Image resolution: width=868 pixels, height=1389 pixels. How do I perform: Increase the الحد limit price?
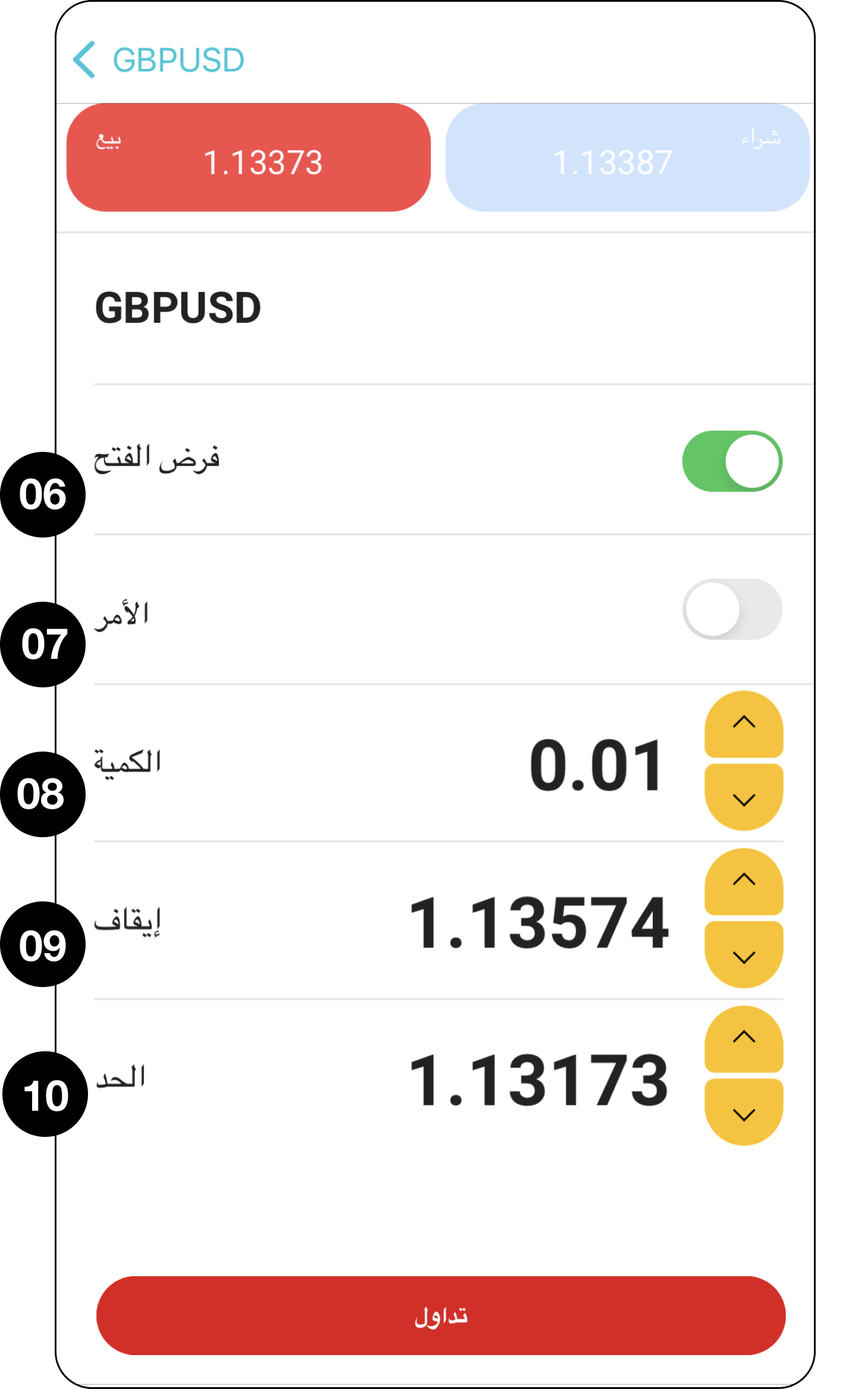(x=744, y=1038)
